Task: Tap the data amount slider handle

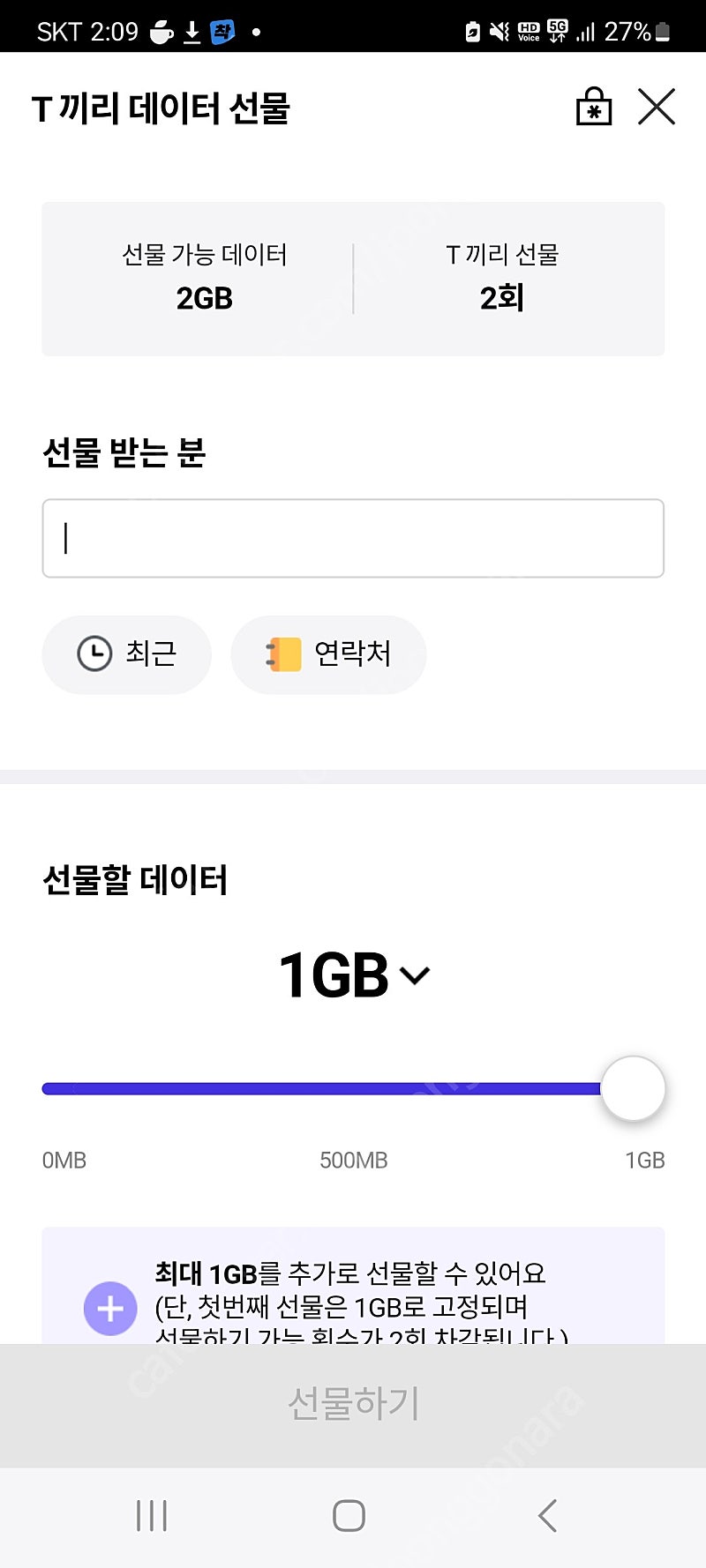Action: tap(633, 1088)
